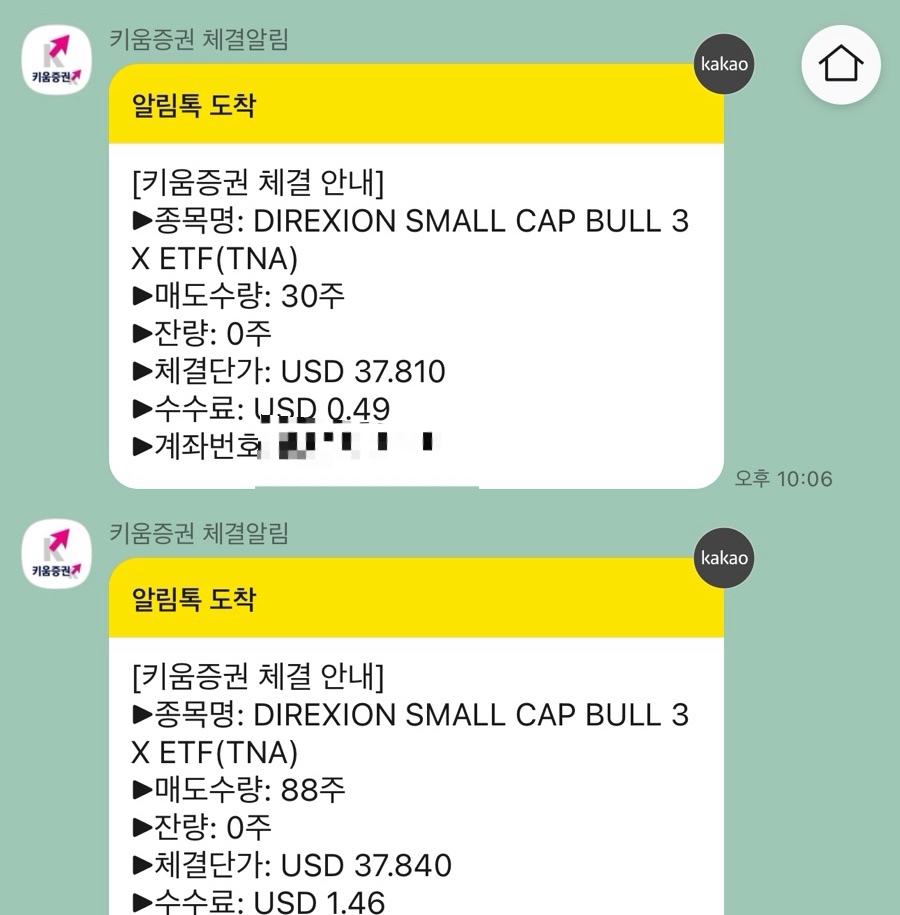
Task: Open Kiwoom profile picture on 30주 message
Action: 57,60
